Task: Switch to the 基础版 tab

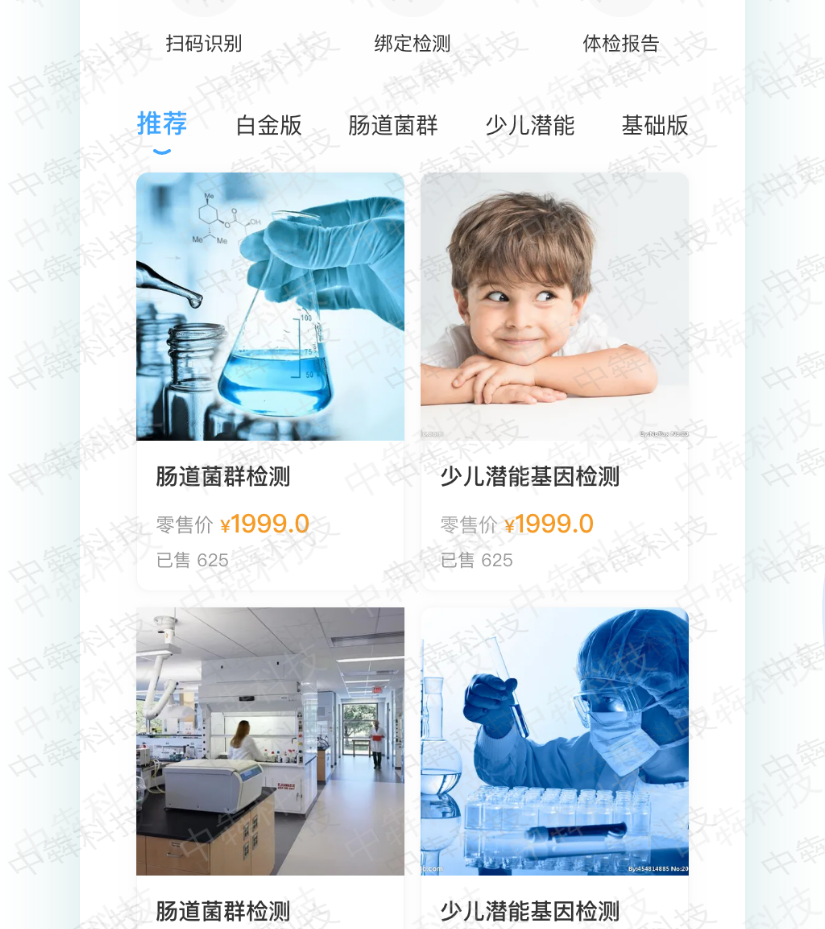Action: click(655, 125)
